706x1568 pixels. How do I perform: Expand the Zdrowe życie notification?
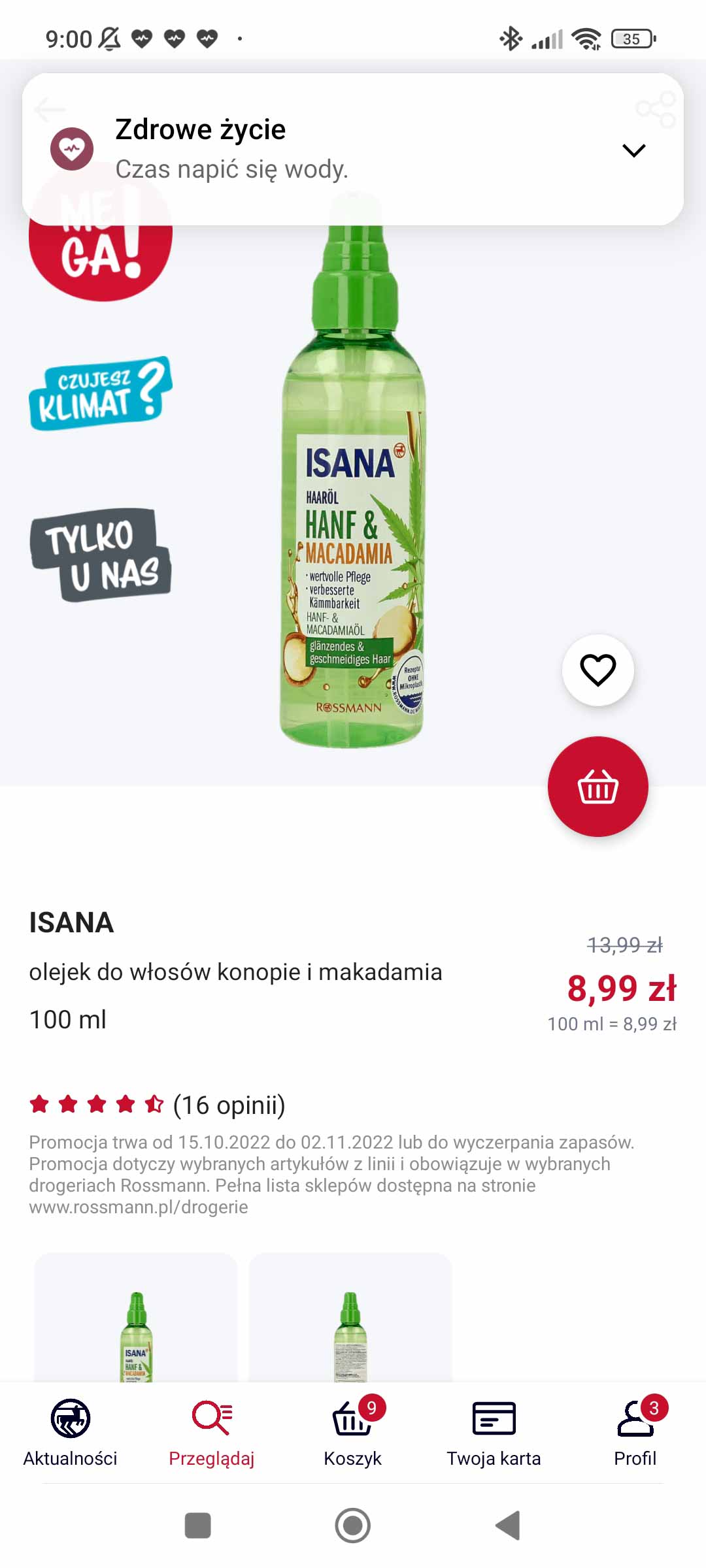pyautogui.click(x=633, y=151)
